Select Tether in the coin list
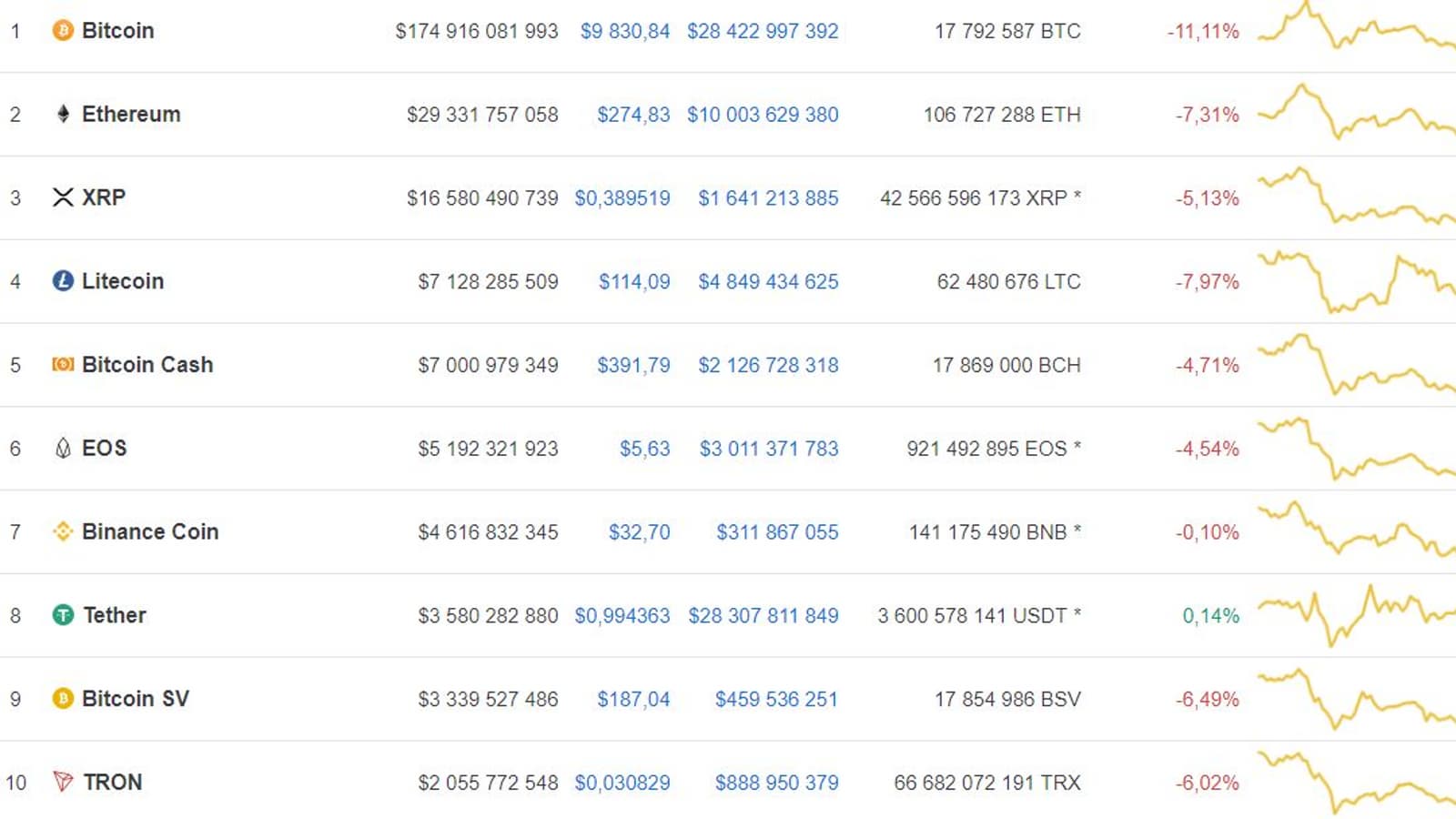 (115, 616)
